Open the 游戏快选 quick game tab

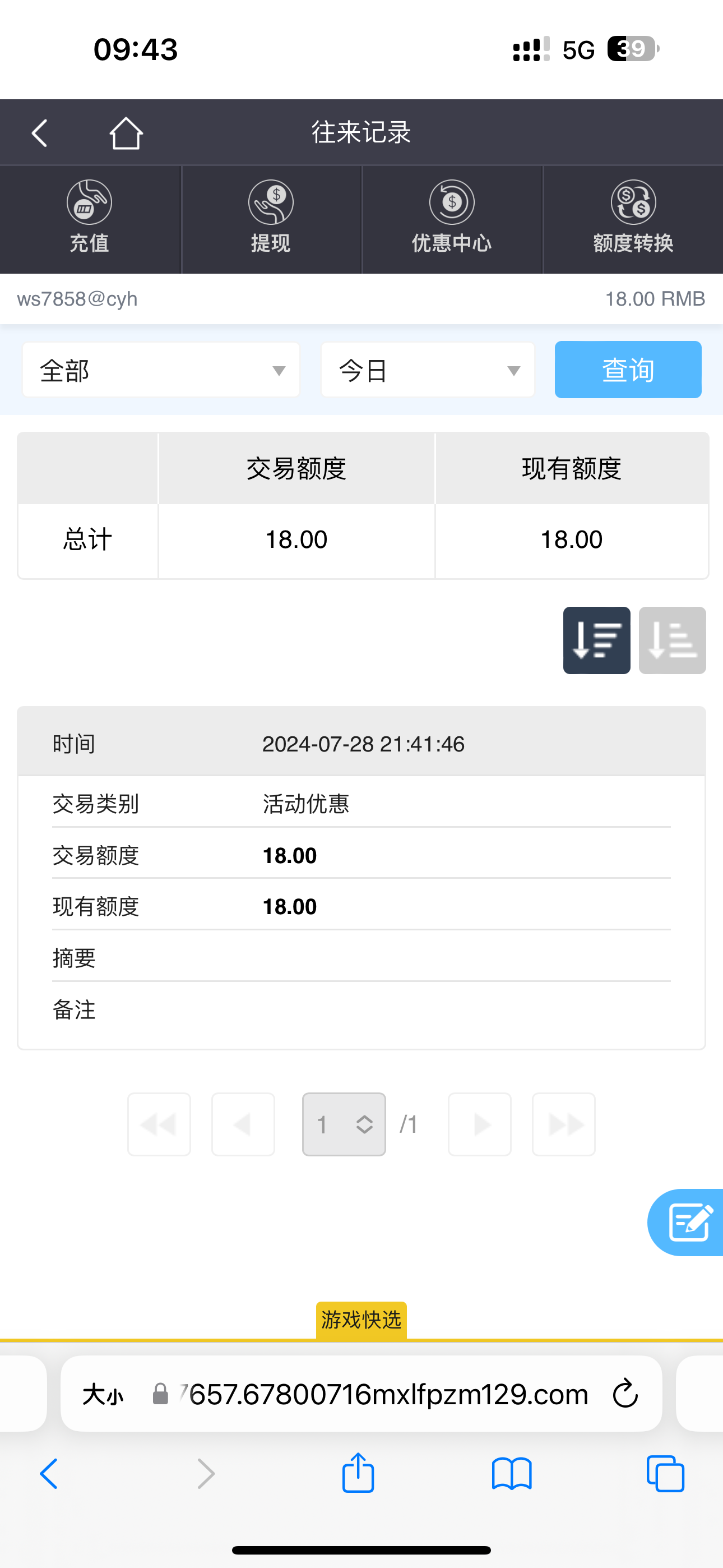point(361,1320)
